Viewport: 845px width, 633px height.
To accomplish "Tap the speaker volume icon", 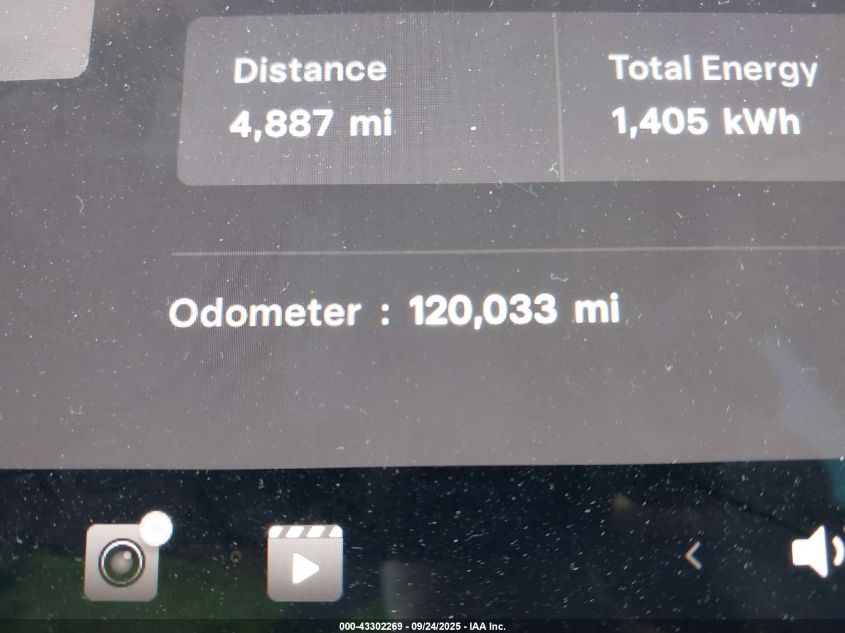I will coord(815,553).
